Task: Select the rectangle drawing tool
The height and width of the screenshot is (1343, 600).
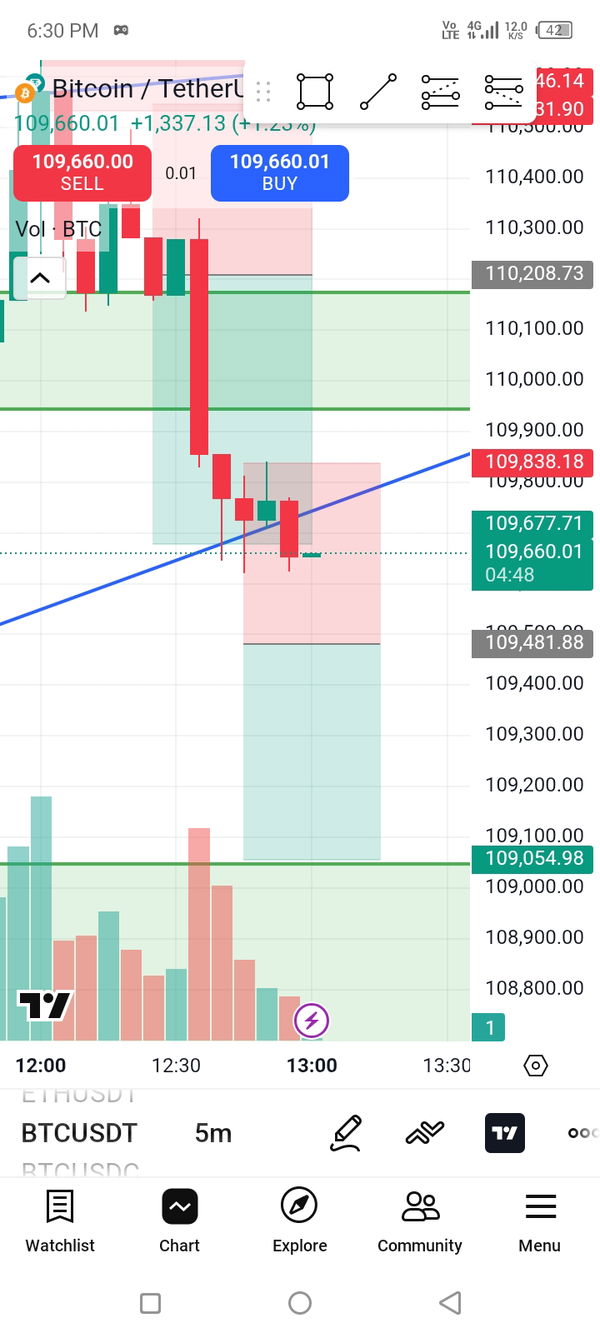Action: (x=315, y=92)
